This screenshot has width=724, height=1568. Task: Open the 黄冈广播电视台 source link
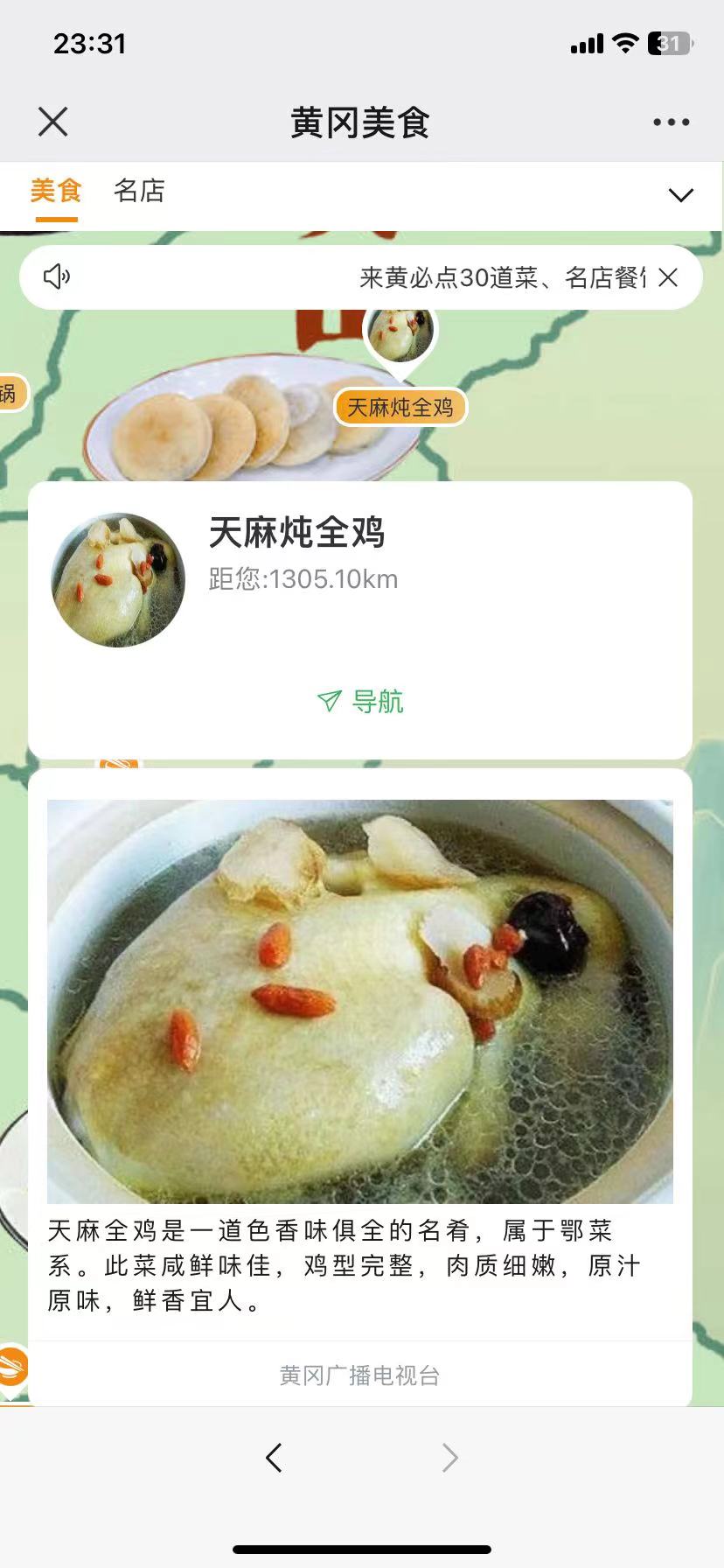pyautogui.click(x=360, y=1374)
